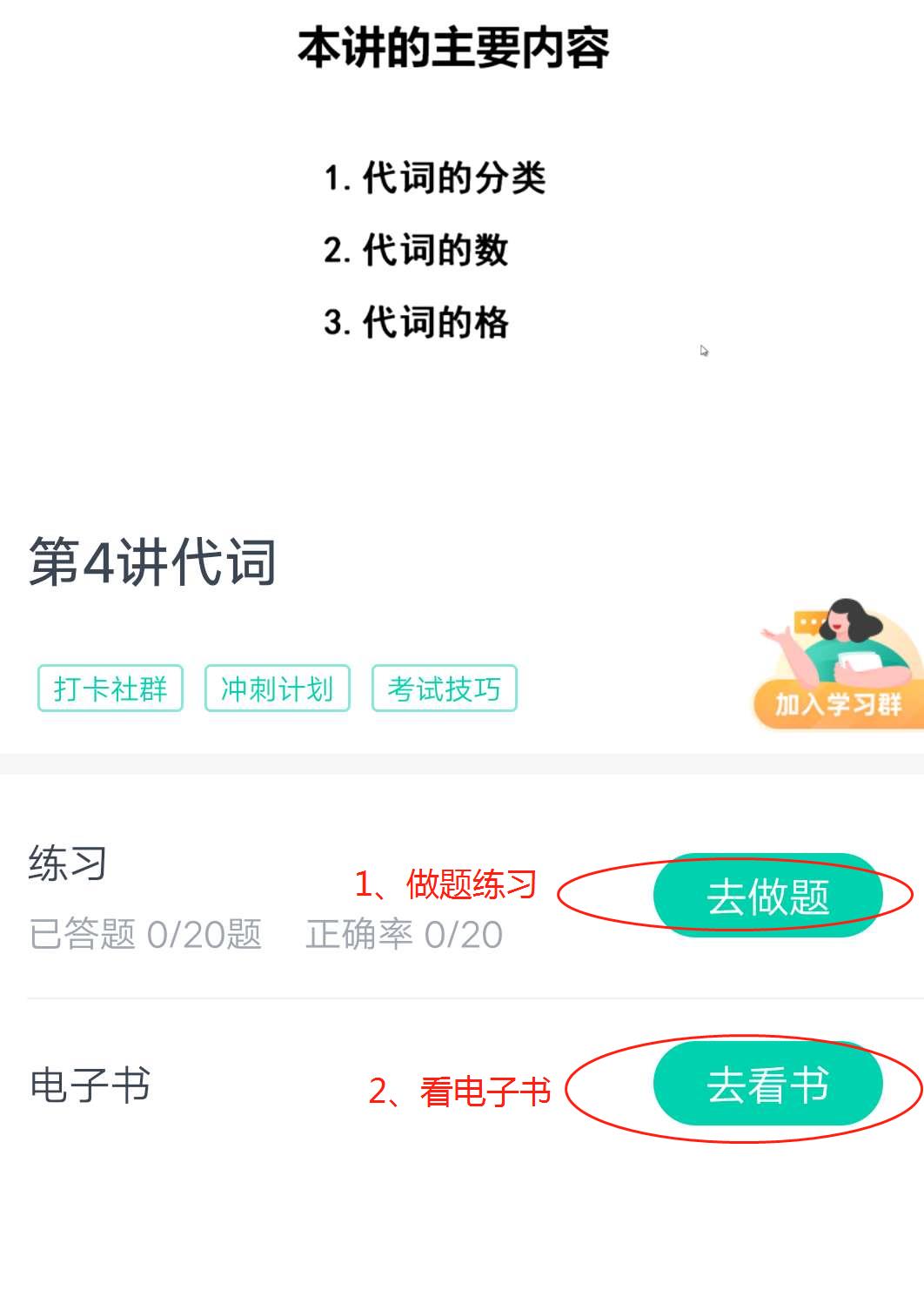Screen dimensions: 924x1290
Task: Open the 冲刺计划 tag
Action: tap(277, 689)
